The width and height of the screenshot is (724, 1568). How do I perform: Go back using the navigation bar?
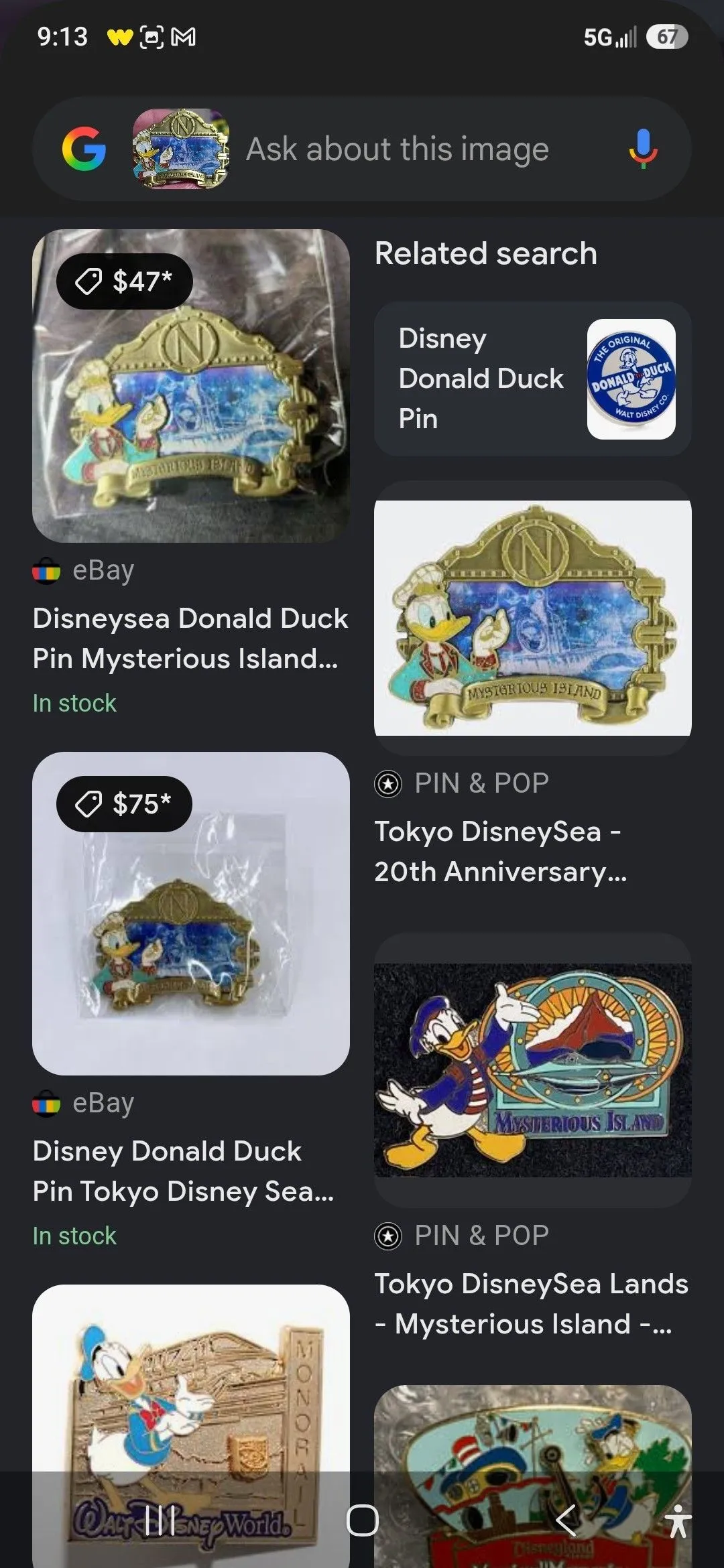click(x=566, y=1519)
